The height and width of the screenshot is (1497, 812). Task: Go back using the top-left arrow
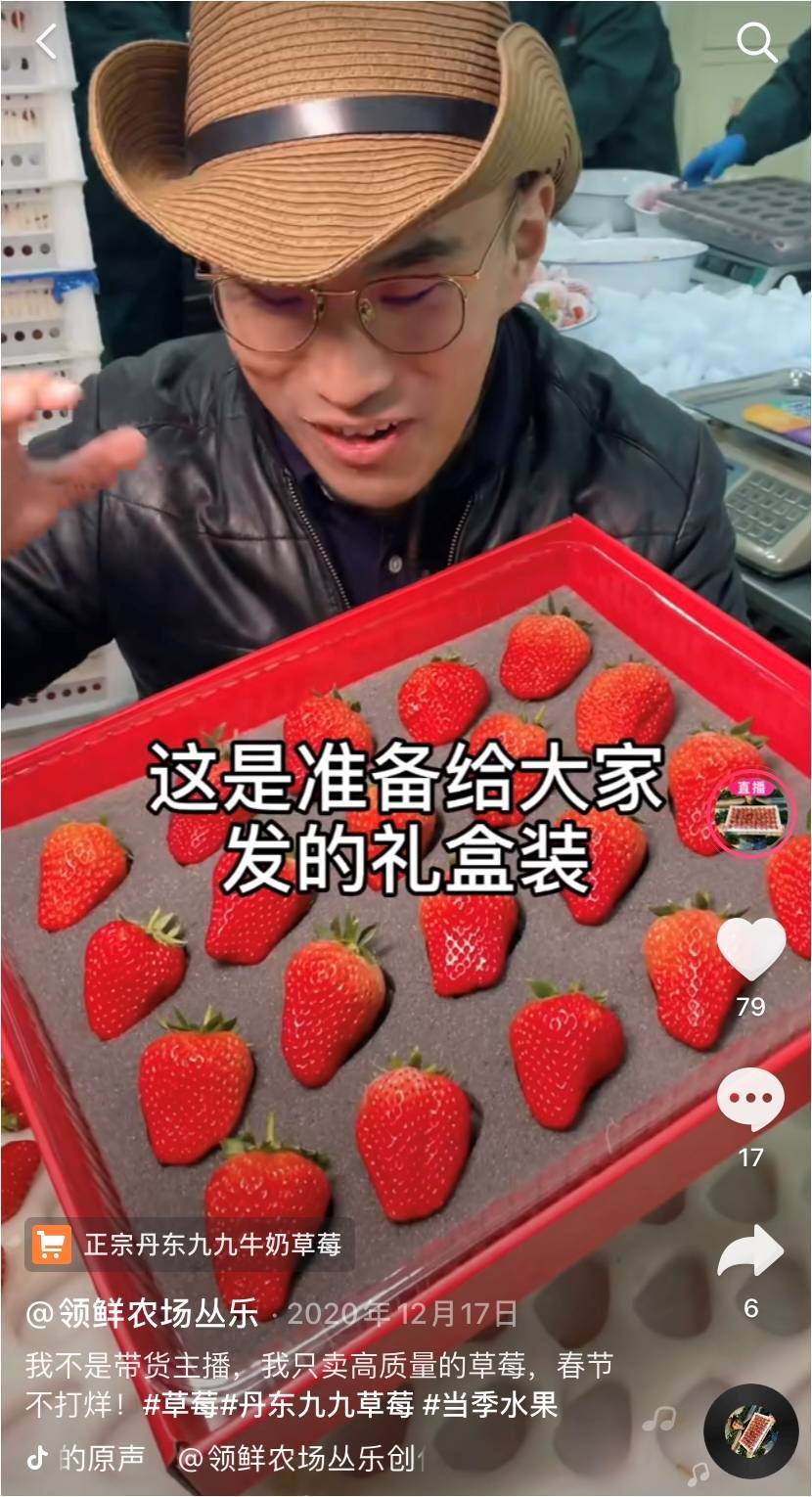pyautogui.click(x=46, y=42)
